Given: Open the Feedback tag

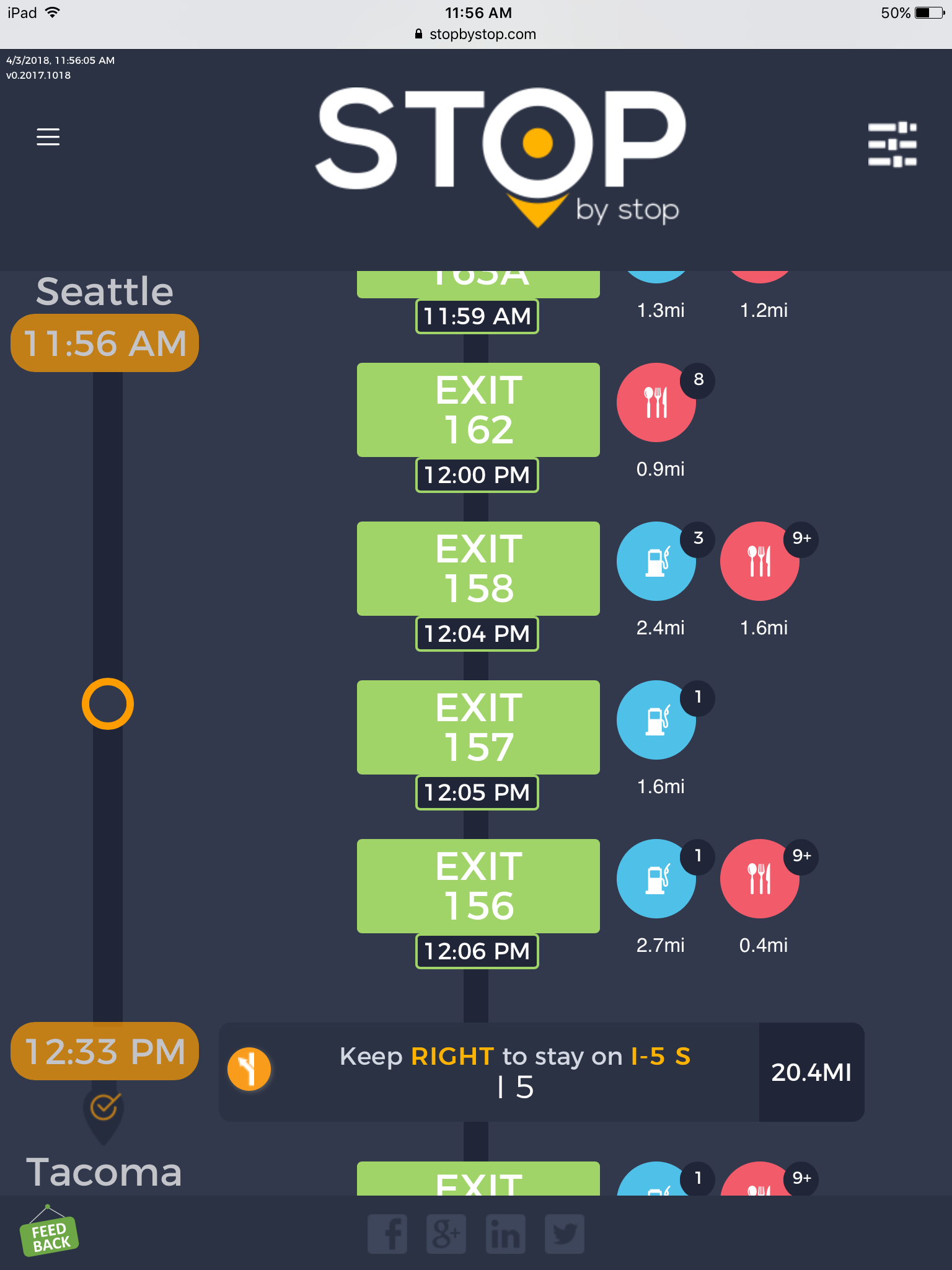Looking at the screenshot, I should (x=50, y=1234).
